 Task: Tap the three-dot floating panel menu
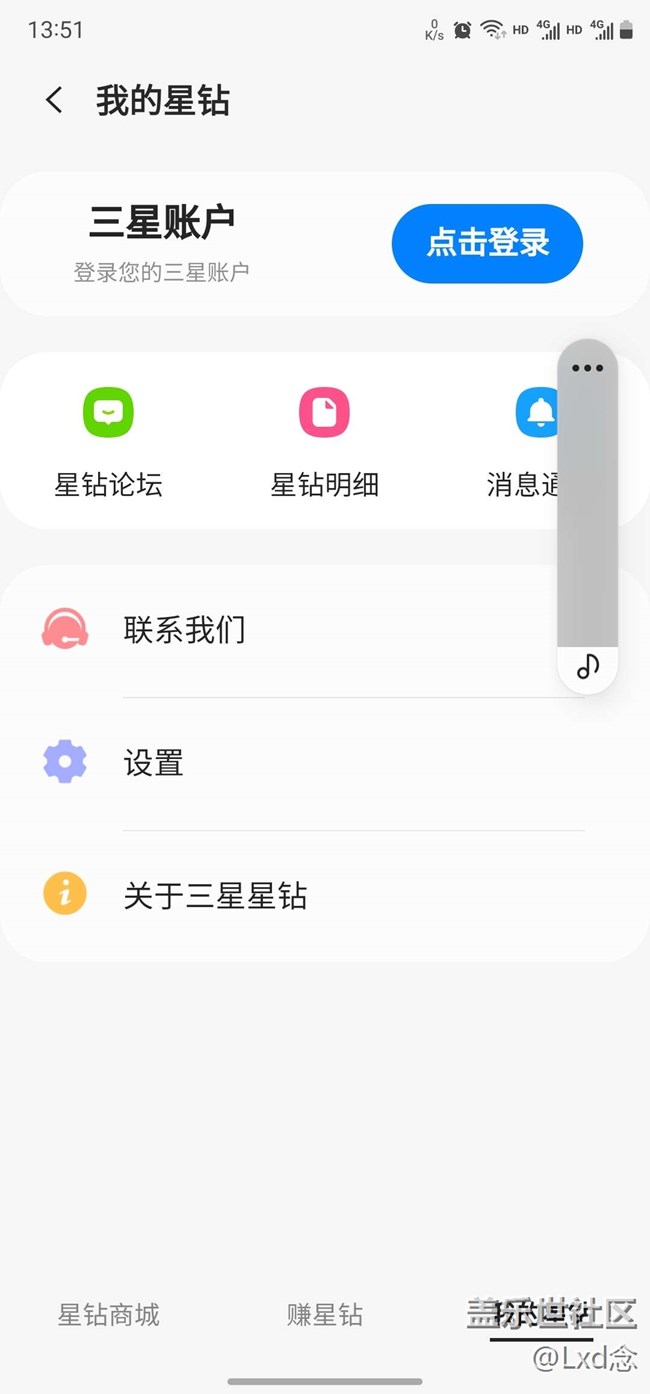[x=587, y=368]
